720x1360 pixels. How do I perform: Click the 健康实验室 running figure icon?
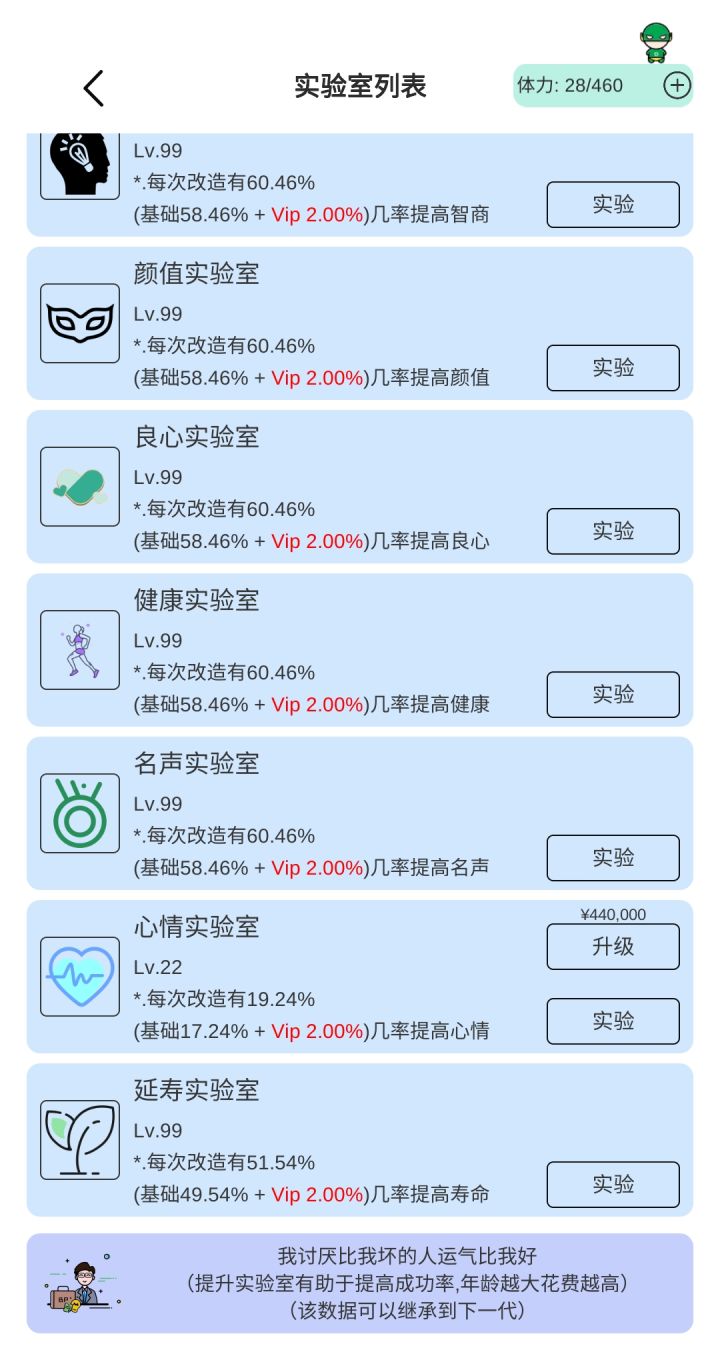(x=79, y=649)
